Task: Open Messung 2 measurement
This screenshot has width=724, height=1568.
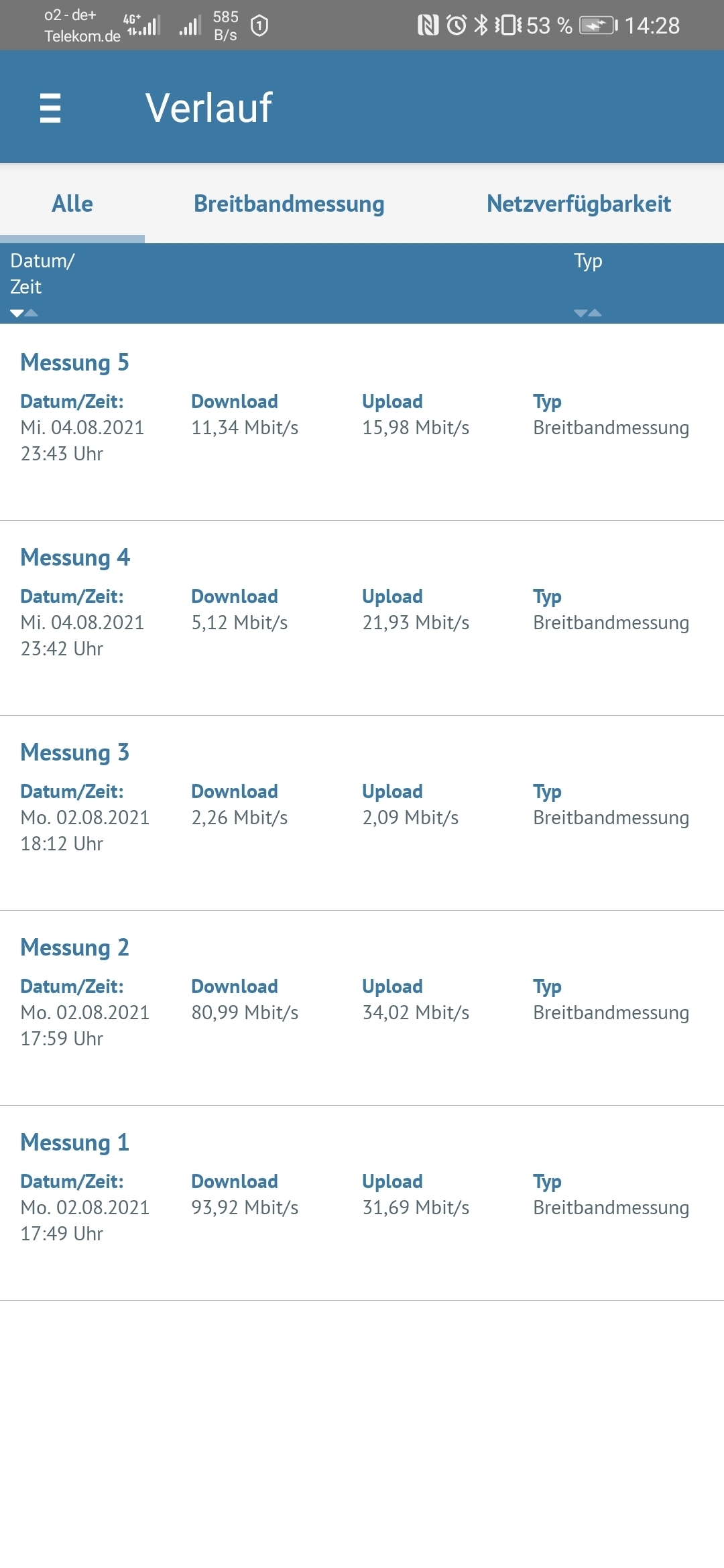Action: click(x=362, y=1008)
